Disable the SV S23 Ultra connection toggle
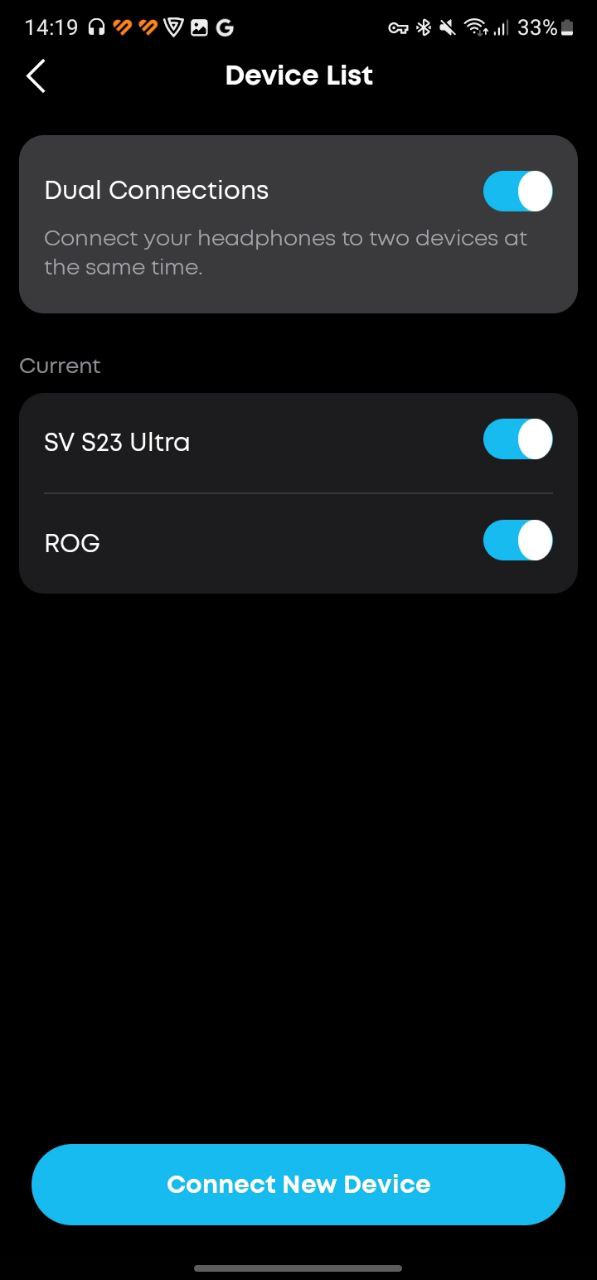This screenshot has width=597, height=1280. pos(518,439)
